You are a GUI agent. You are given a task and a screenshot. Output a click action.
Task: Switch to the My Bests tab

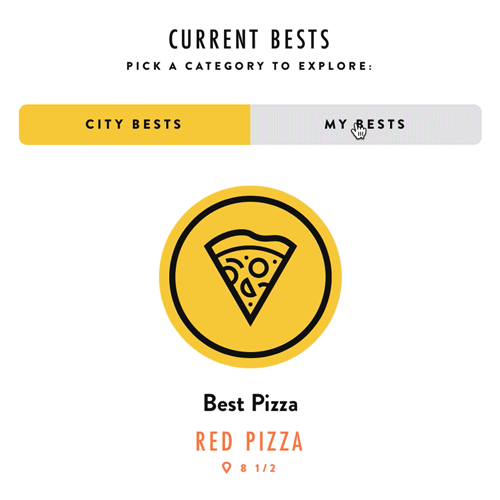[x=366, y=124]
